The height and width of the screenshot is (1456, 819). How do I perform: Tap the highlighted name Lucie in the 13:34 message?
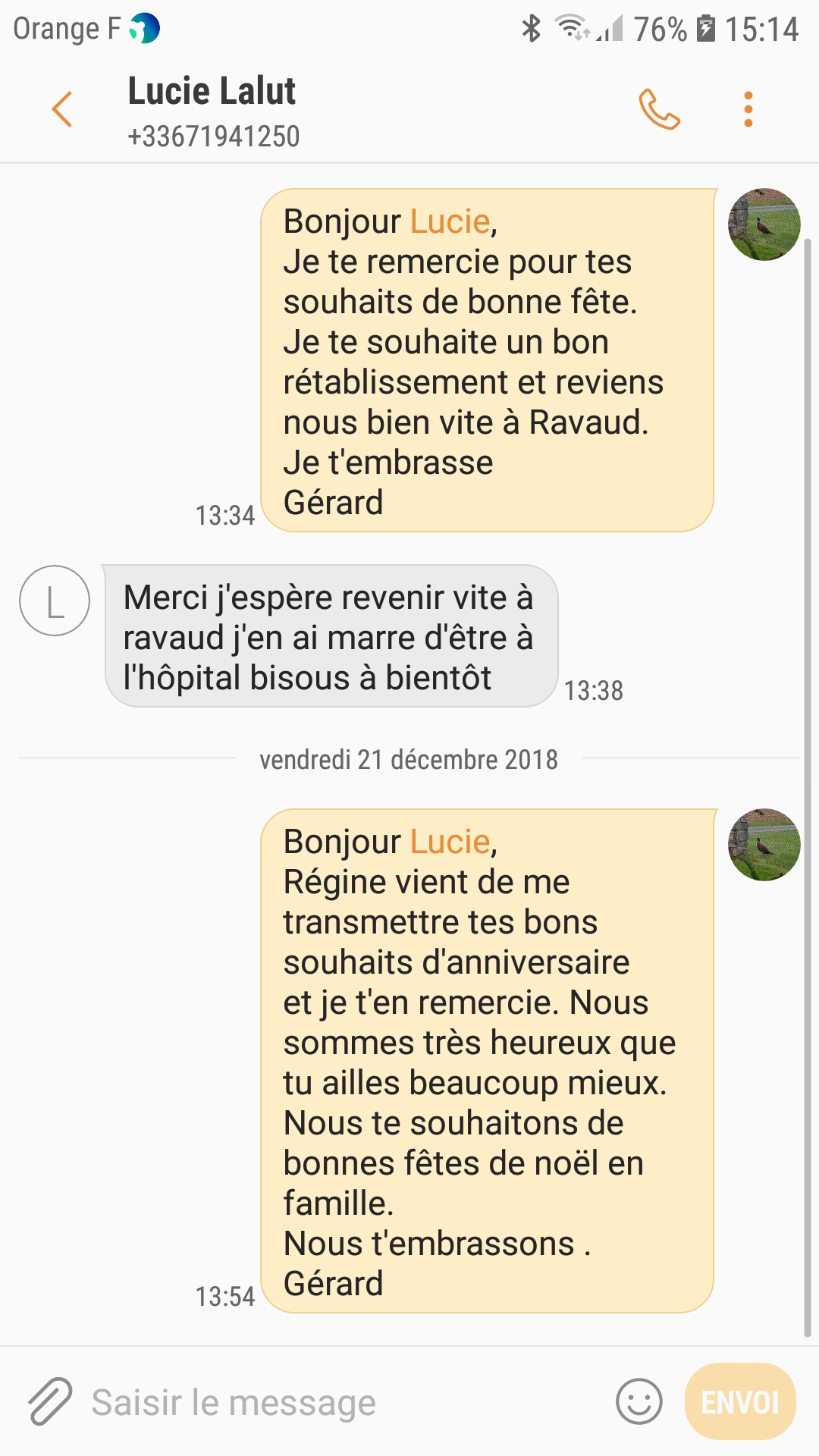(450, 221)
